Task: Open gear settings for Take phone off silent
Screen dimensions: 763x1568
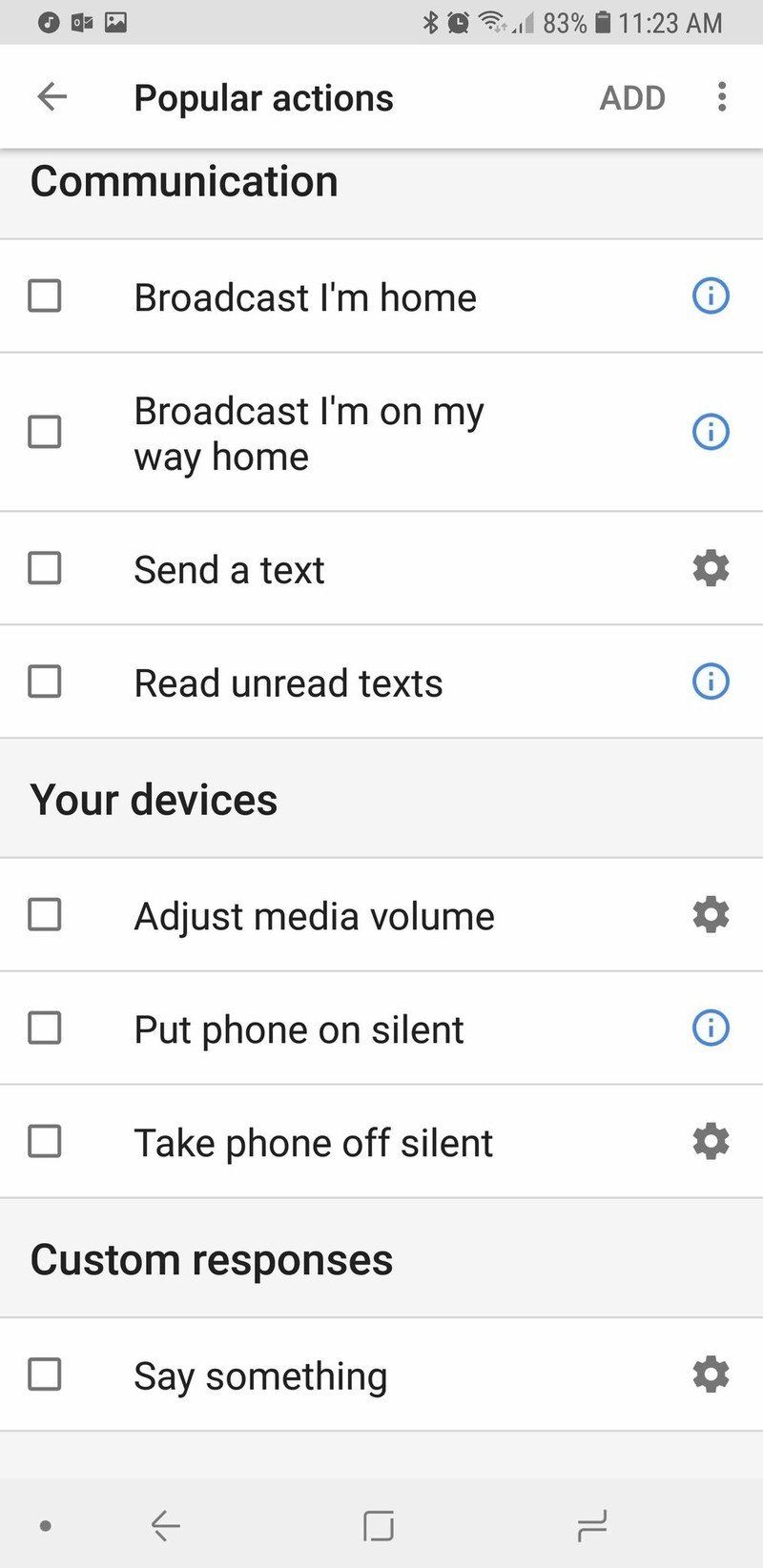Action: tap(710, 1141)
